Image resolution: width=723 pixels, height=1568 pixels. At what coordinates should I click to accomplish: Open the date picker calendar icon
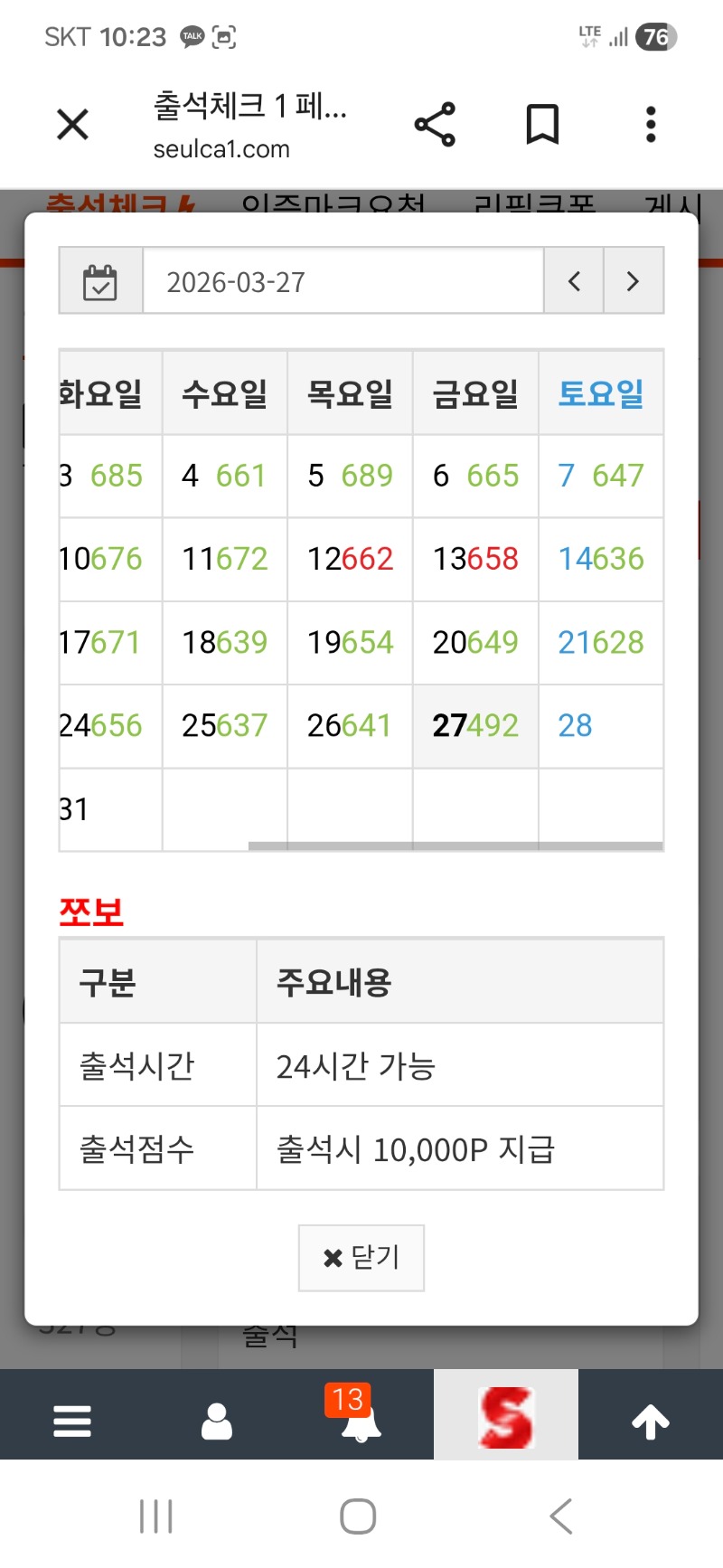[100, 281]
